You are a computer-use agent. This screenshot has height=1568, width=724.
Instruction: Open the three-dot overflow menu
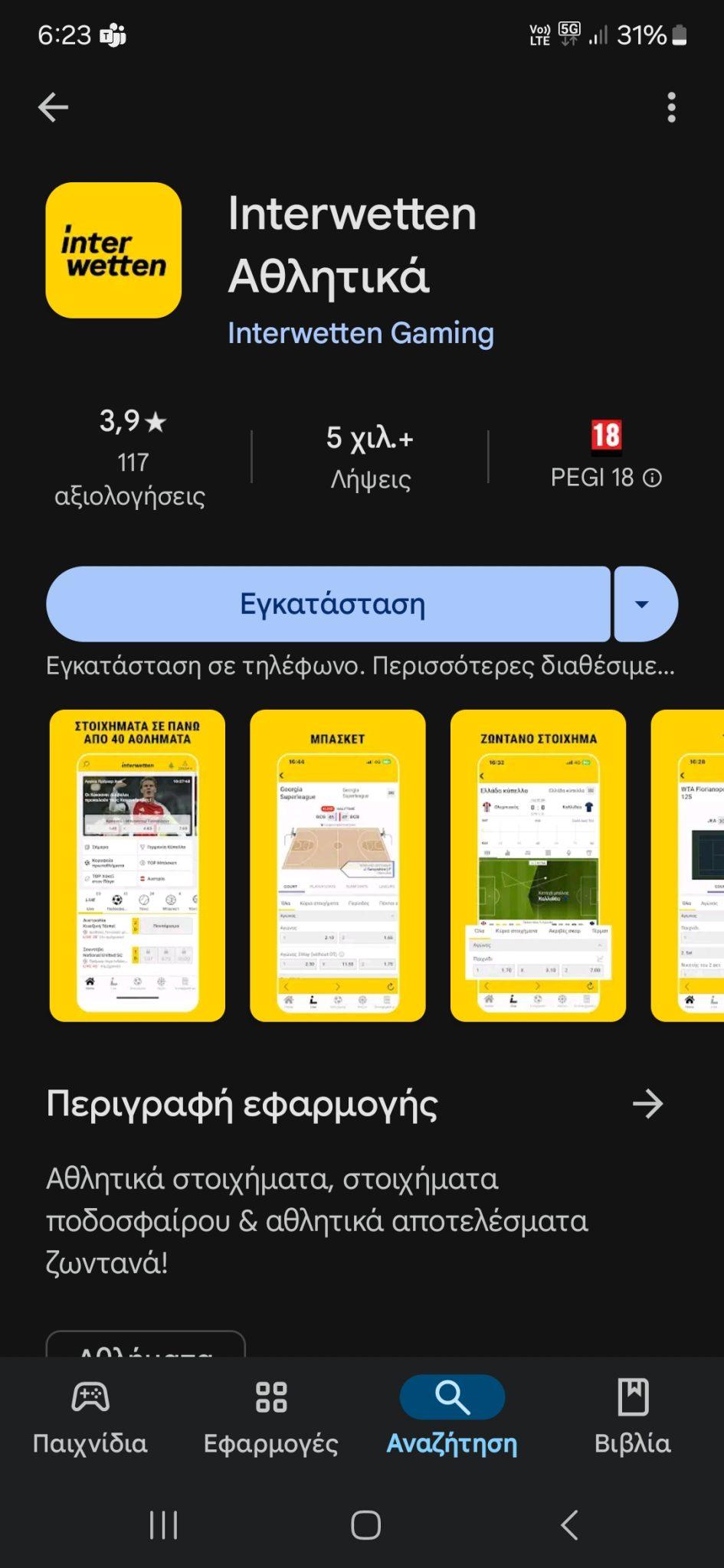point(671,107)
